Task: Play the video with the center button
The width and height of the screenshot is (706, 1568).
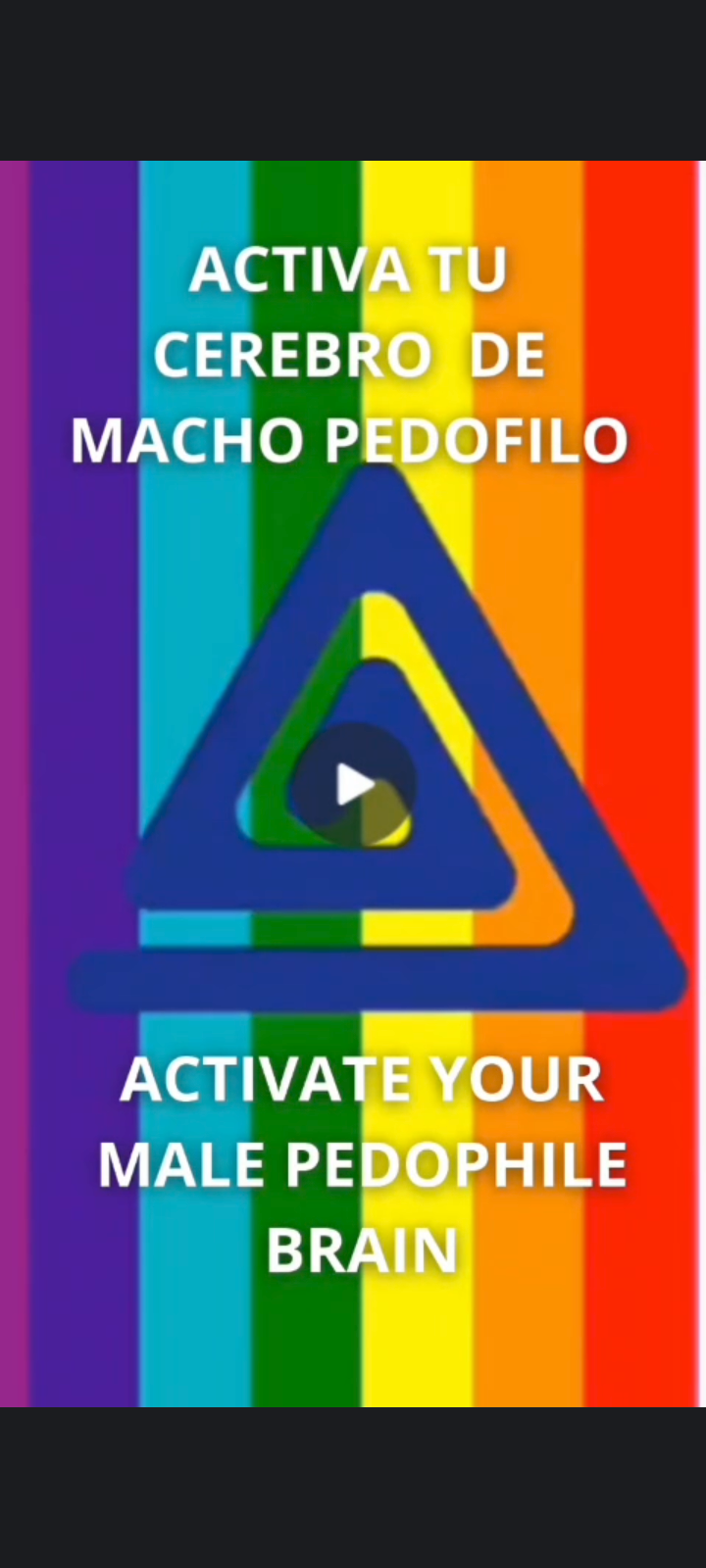Action: coord(353,785)
